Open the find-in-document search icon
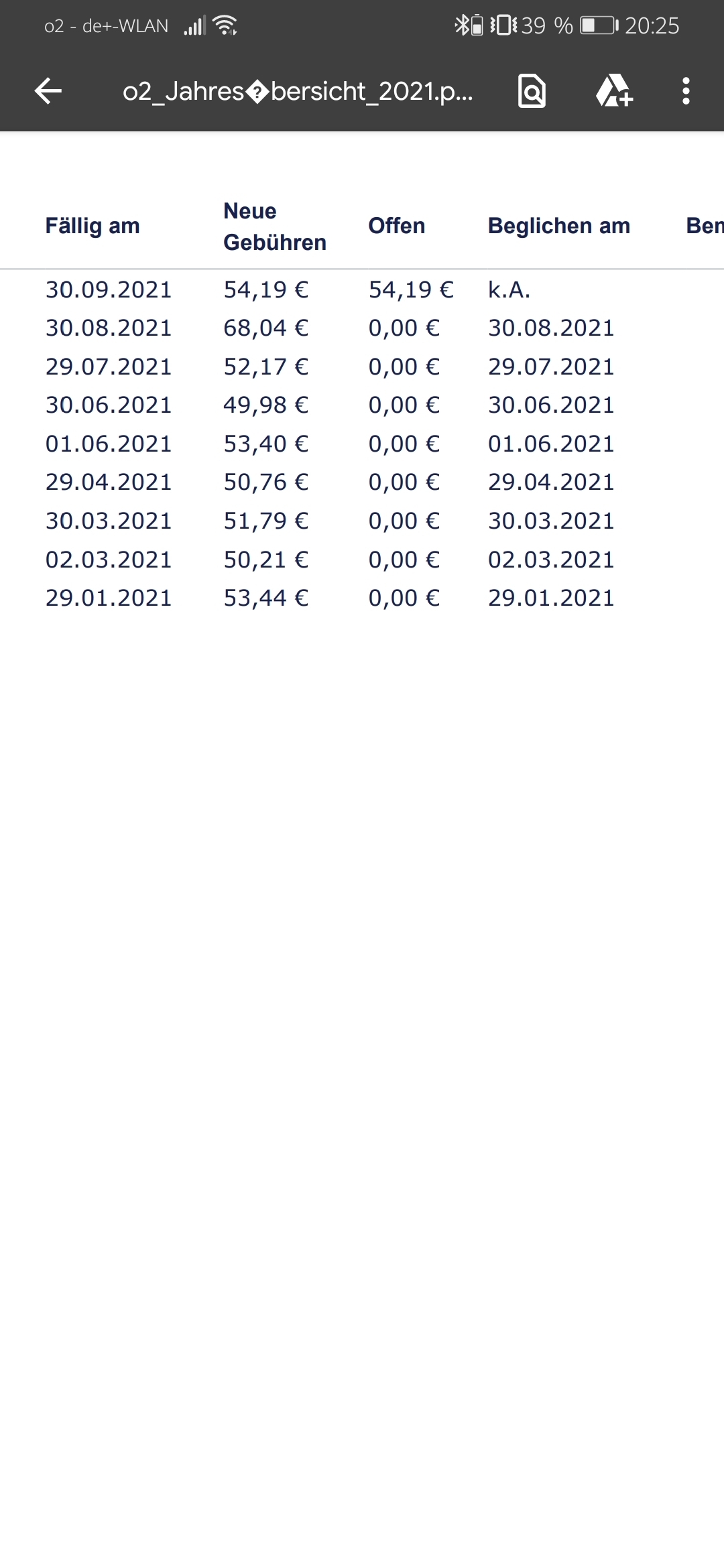 (x=532, y=91)
